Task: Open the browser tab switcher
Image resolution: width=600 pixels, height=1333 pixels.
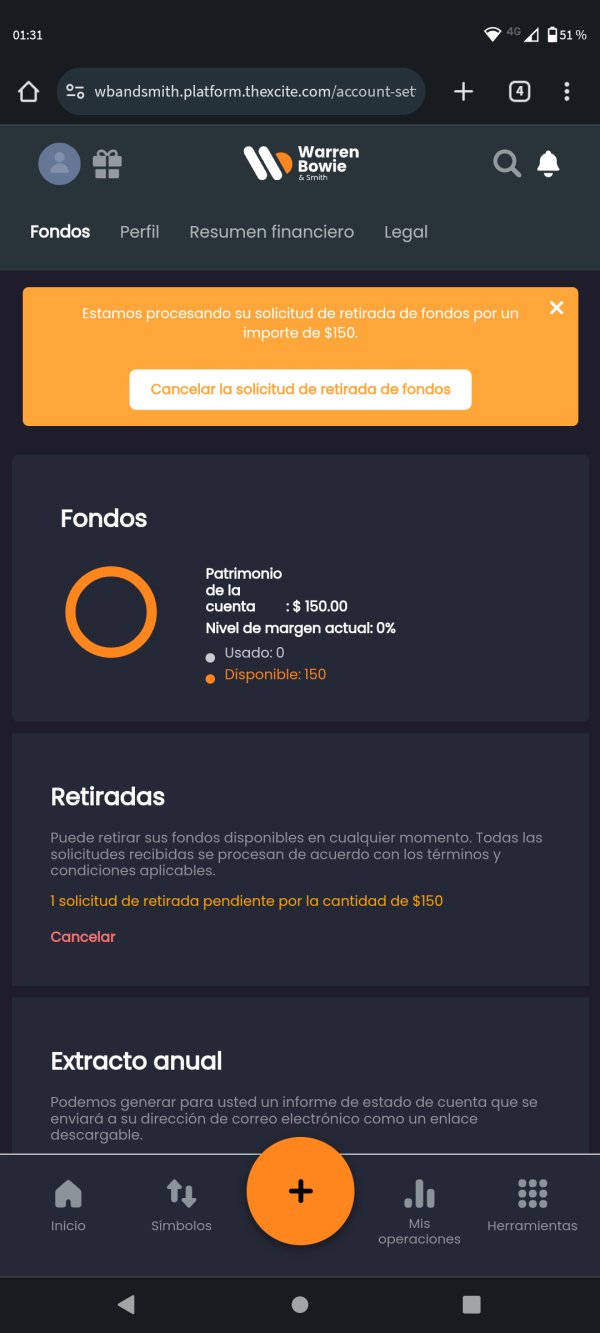Action: click(519, 92)
